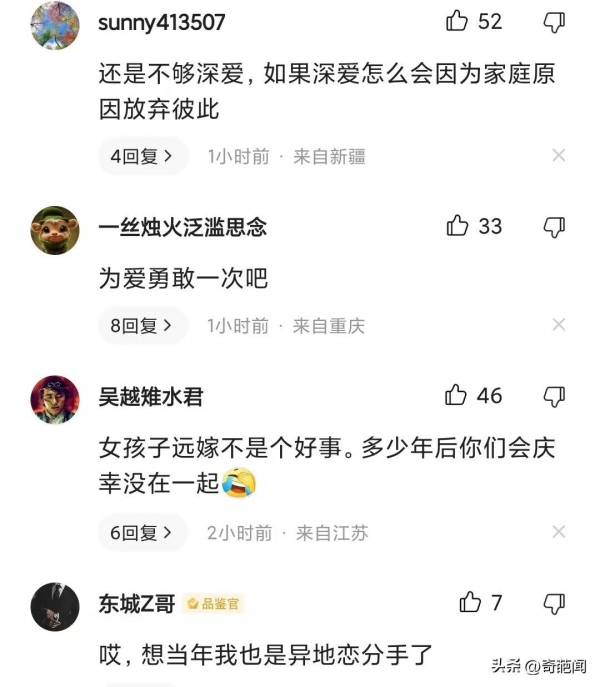Image resolution: width=600 pixels, height=687 pixels.
Task: Expand 6 replies under 吴越雉水君's comment
Action: point(142,533)
